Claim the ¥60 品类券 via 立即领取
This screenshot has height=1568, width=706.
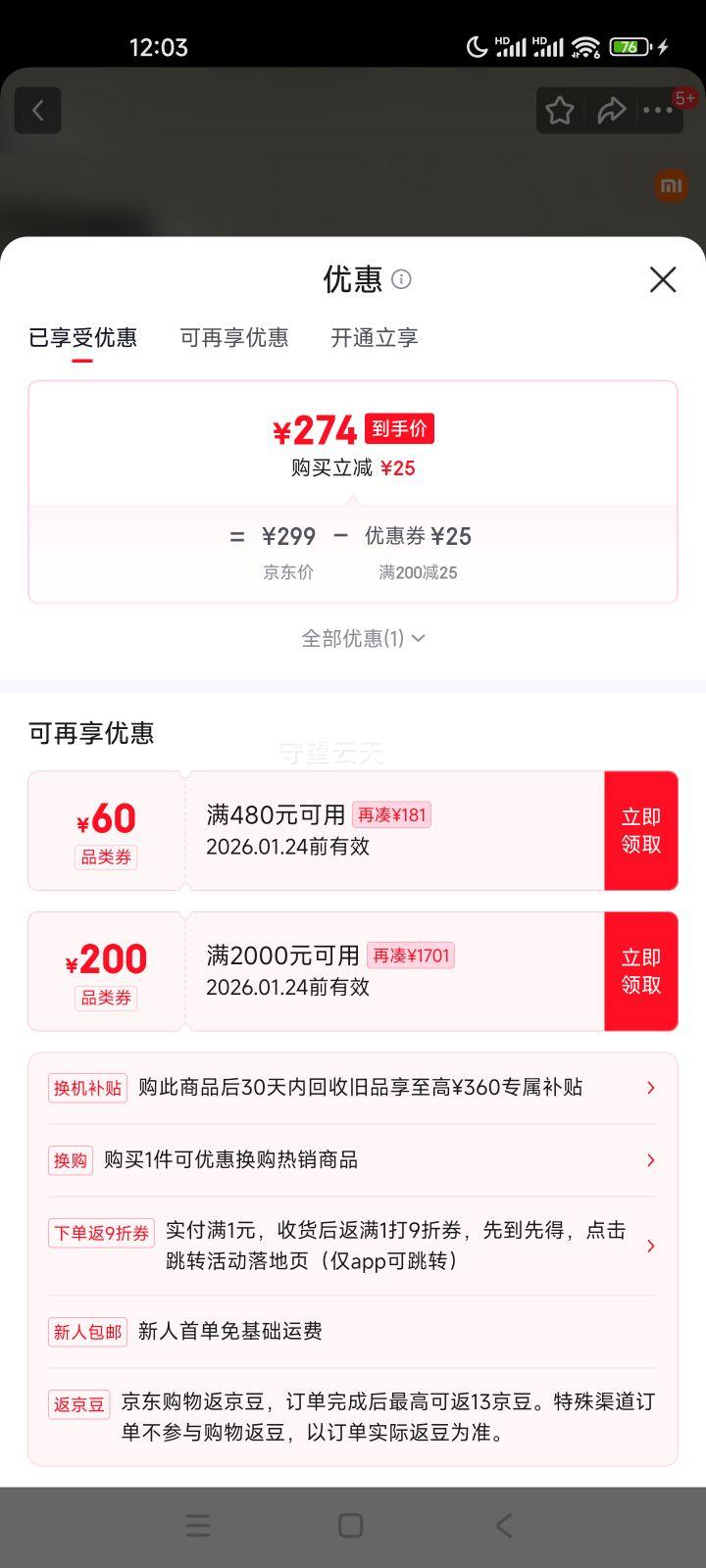[640, 829]
